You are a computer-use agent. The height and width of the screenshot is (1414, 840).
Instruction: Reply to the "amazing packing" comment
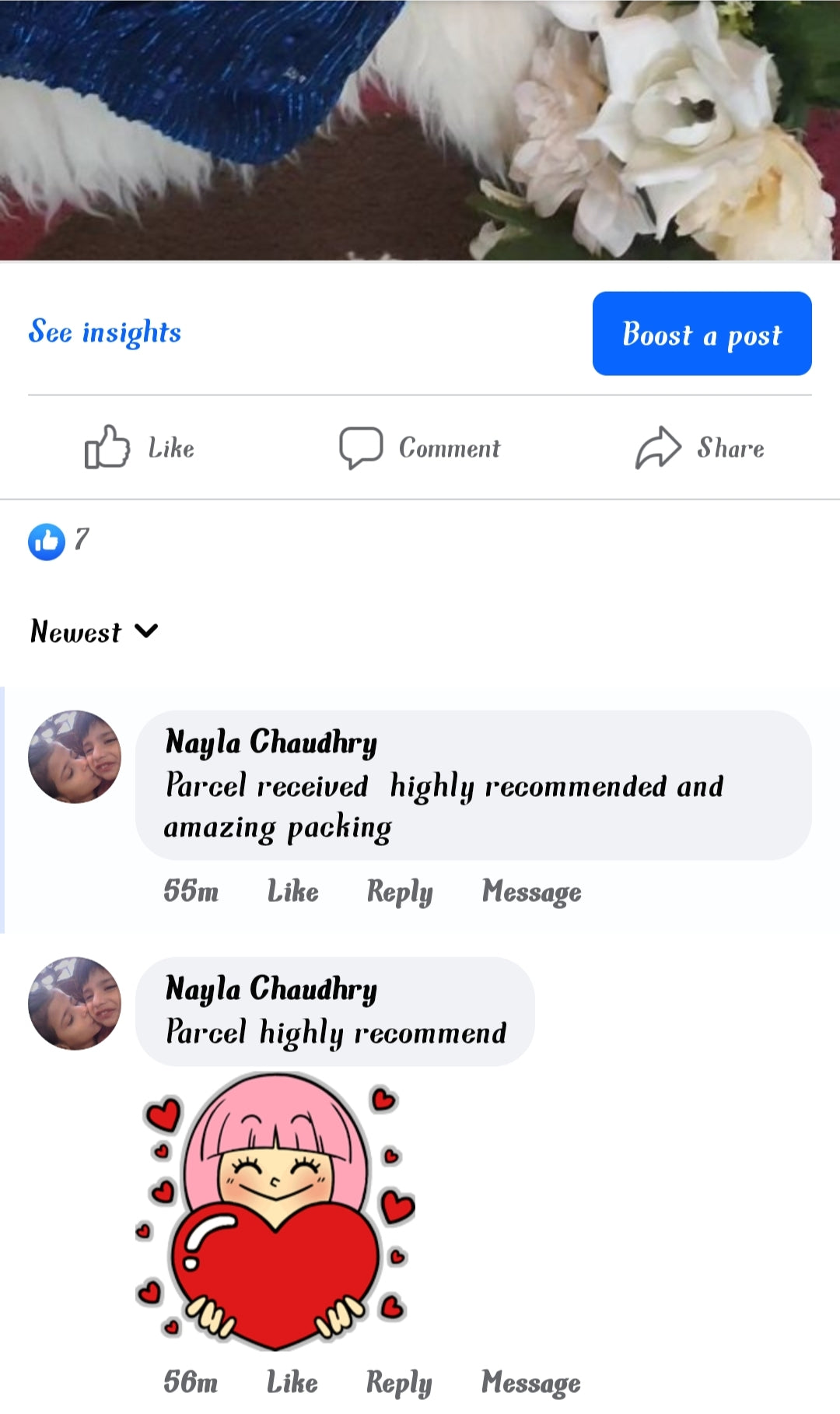(399, 891)
